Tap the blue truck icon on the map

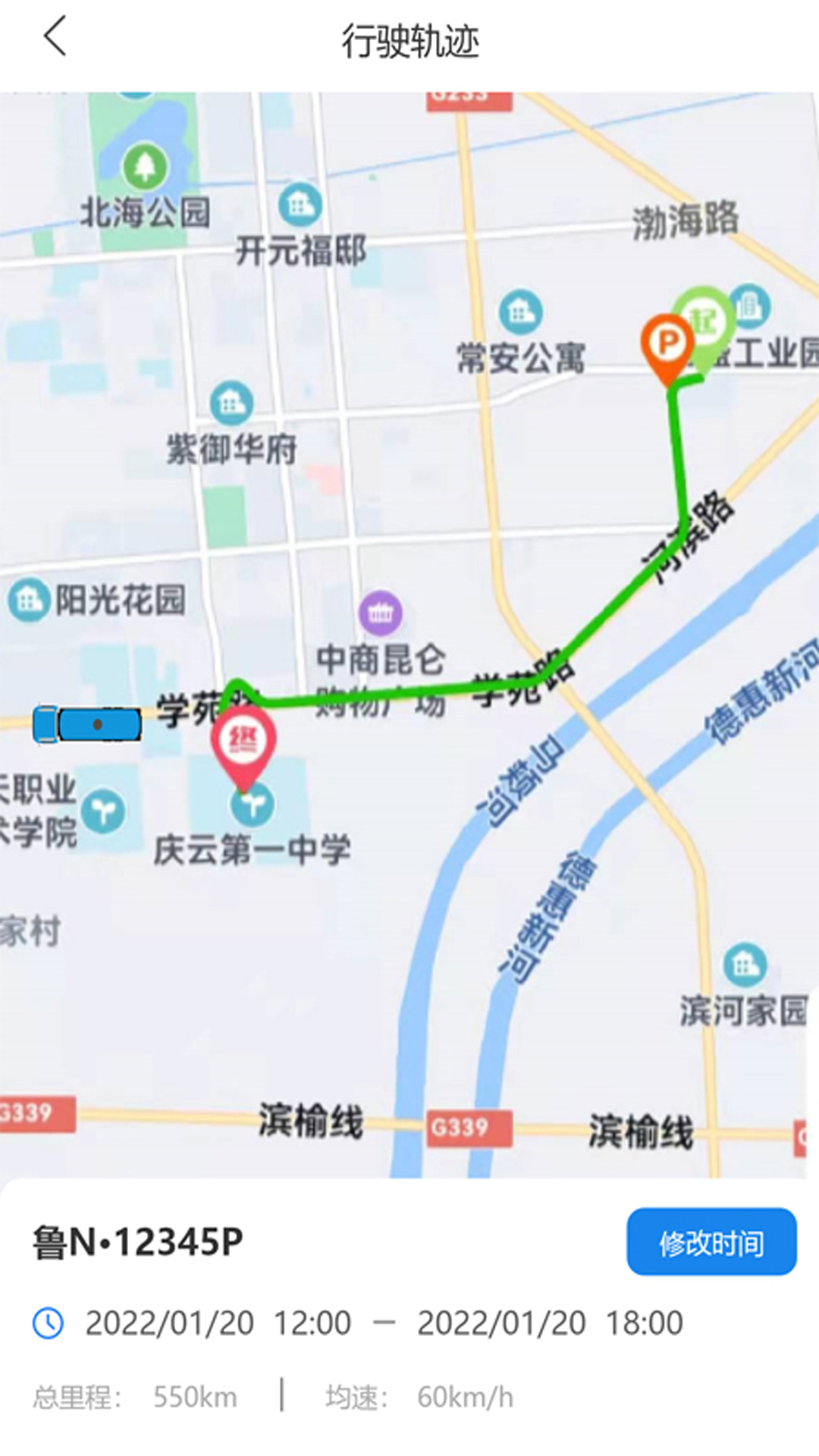[x=87, y=724]
